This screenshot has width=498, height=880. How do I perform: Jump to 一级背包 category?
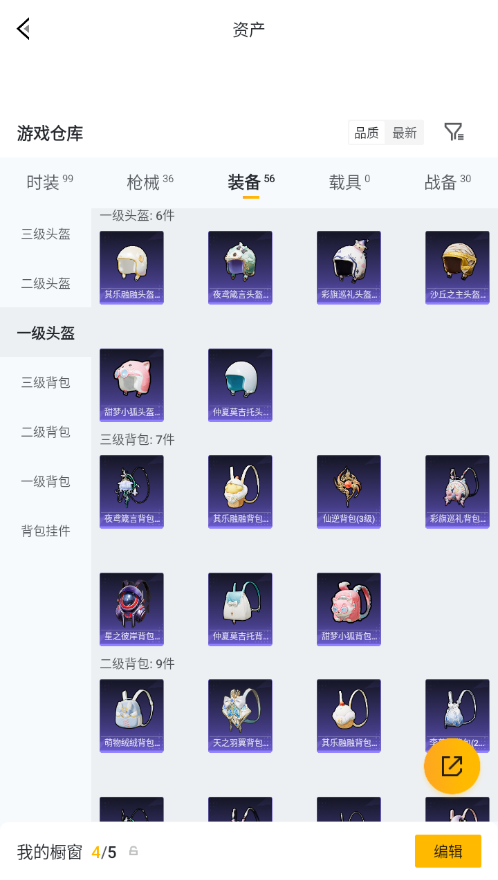tap(45, 481)
